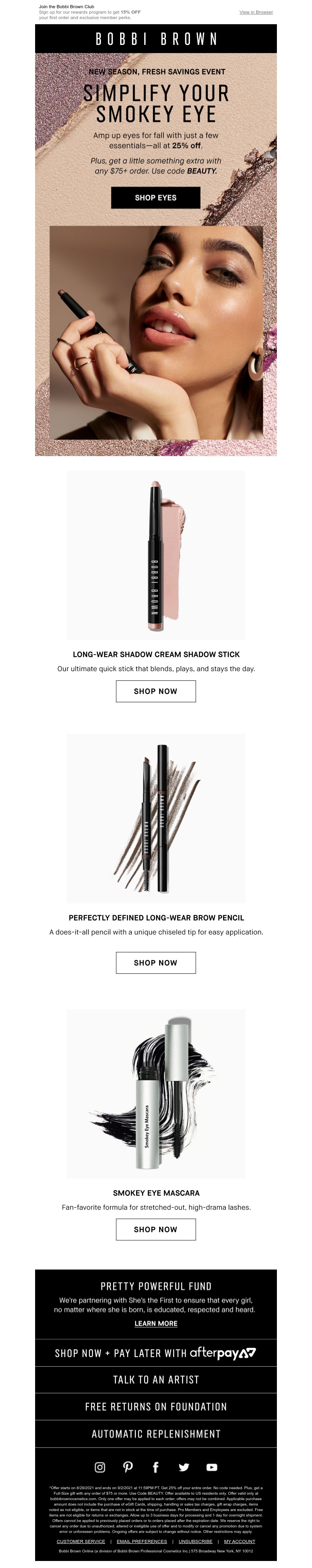Shop now for the Long-Wear Brow Pencil

point(156,962)
